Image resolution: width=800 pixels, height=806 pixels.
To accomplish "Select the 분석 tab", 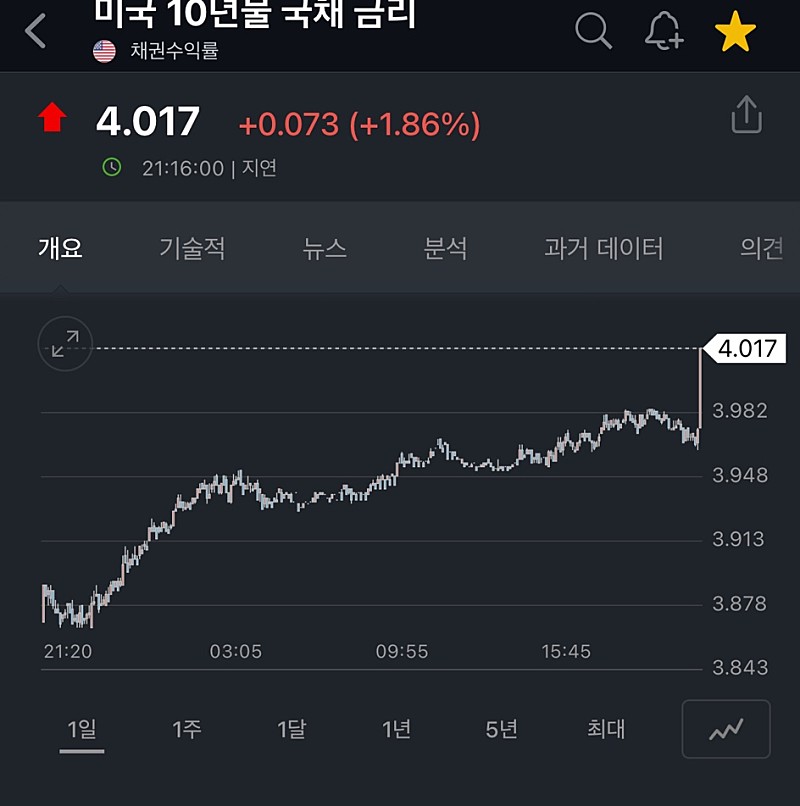I will pos(445,249).
